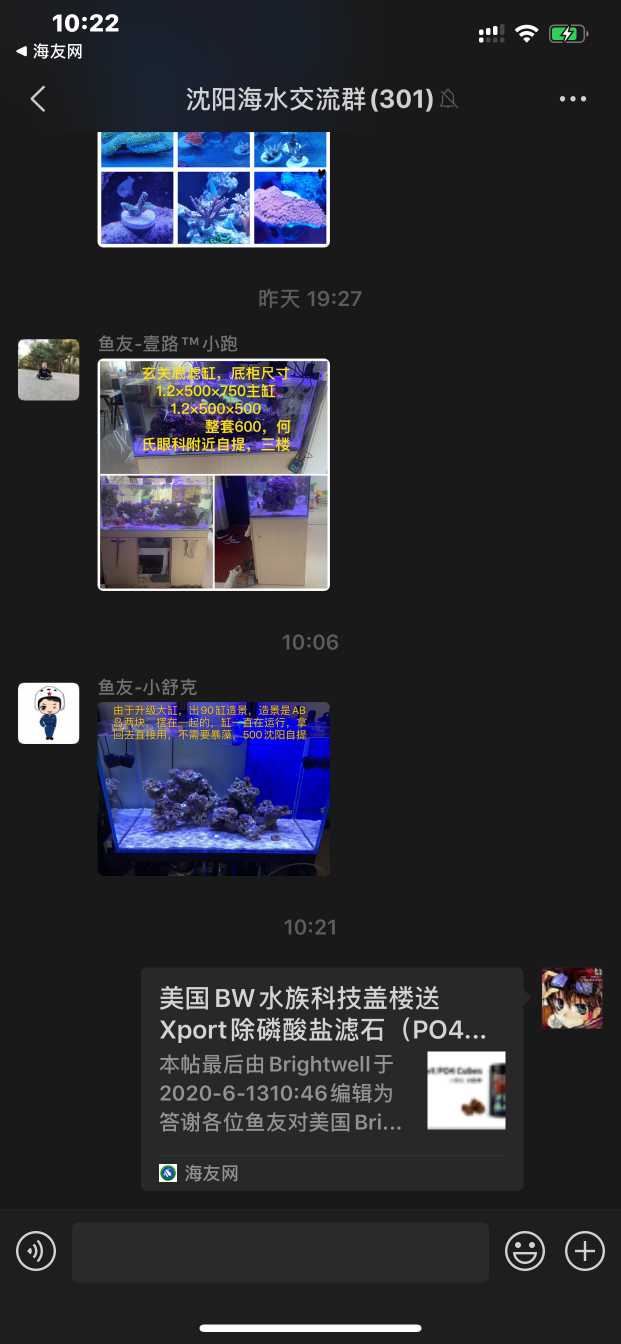Viewport: 621px width, 1344px height.
Task: View 鱼友-壹路™小跑's avatar profile
Action: point(49,369)
